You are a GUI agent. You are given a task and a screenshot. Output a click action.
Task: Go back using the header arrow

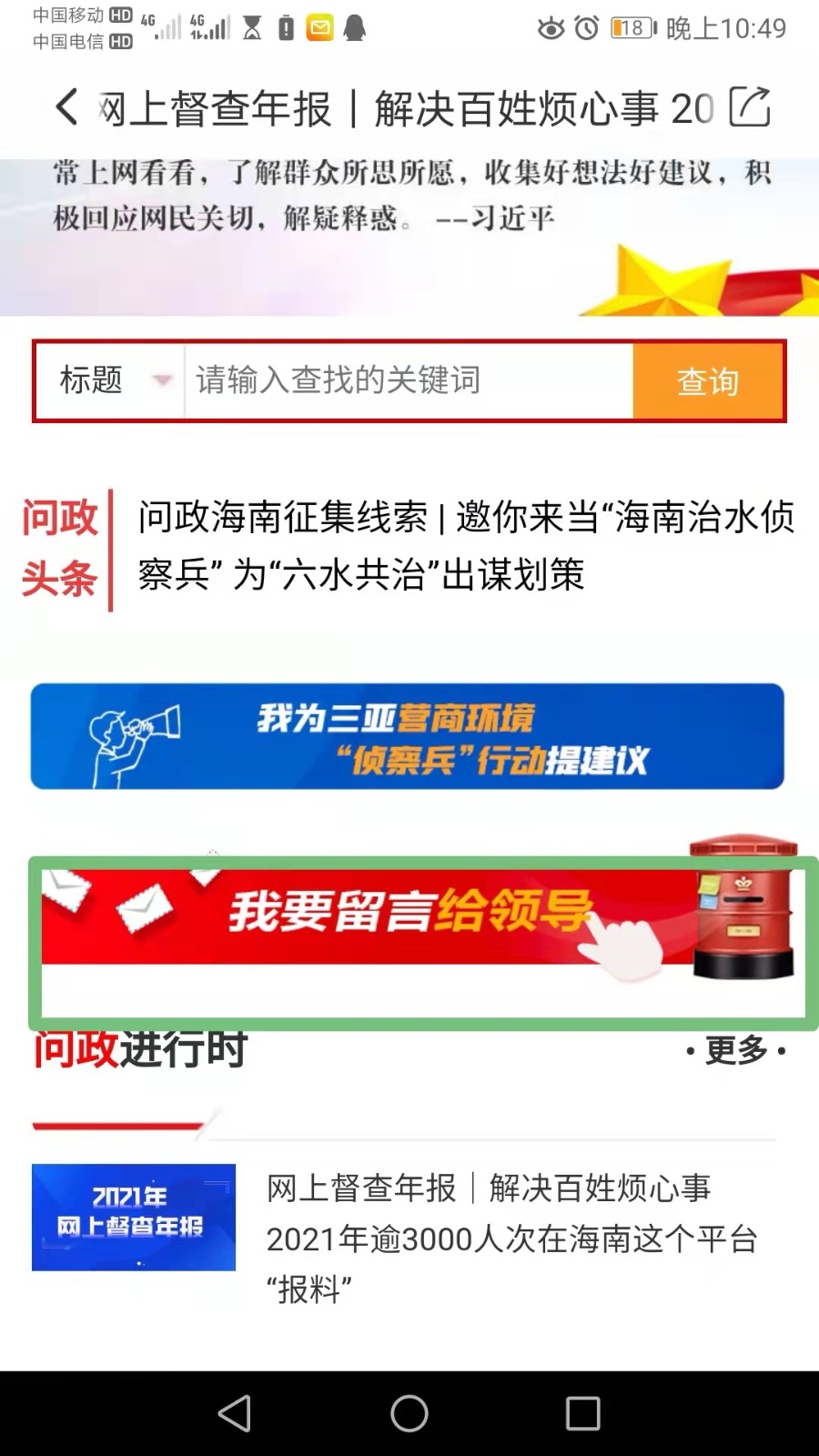66,107
